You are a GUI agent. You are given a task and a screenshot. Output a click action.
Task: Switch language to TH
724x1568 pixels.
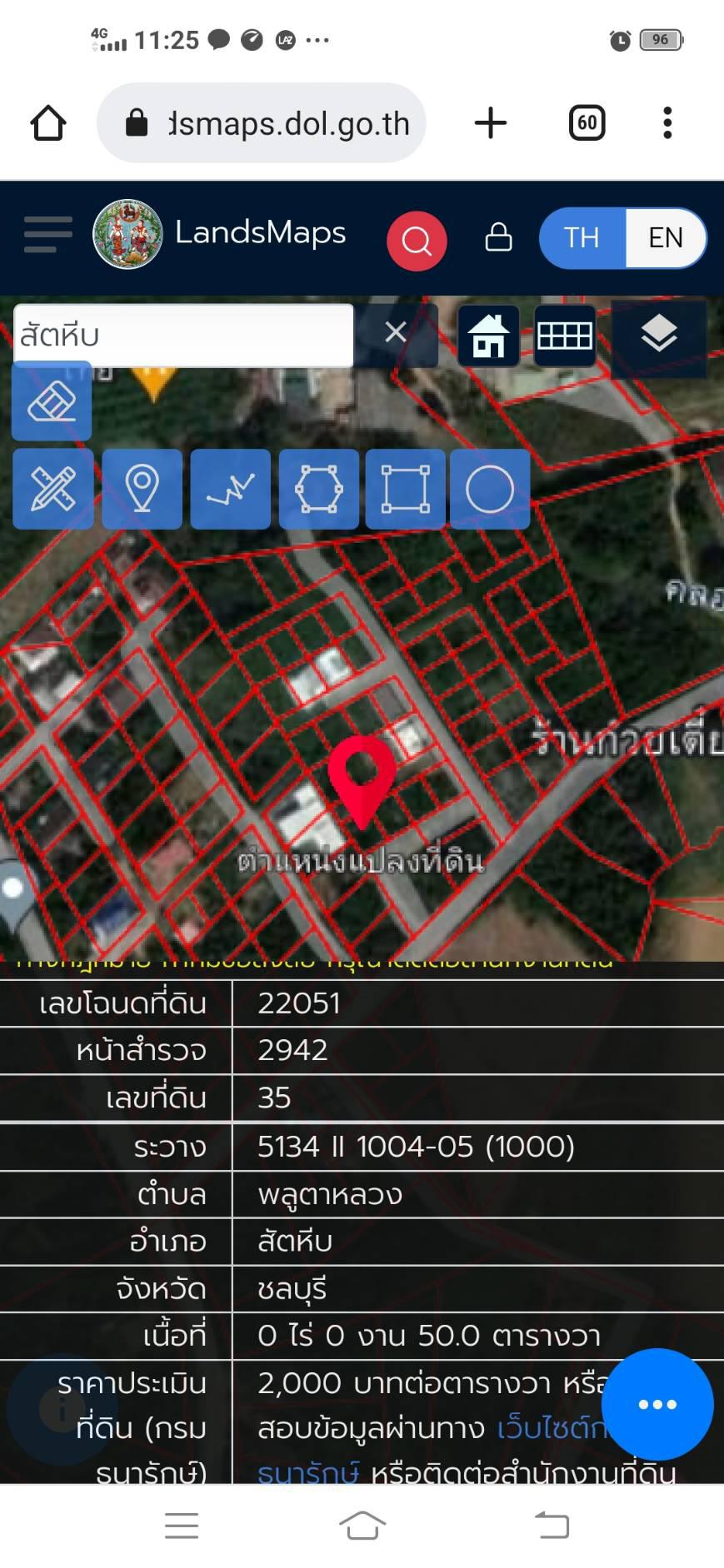click(582, 238)
